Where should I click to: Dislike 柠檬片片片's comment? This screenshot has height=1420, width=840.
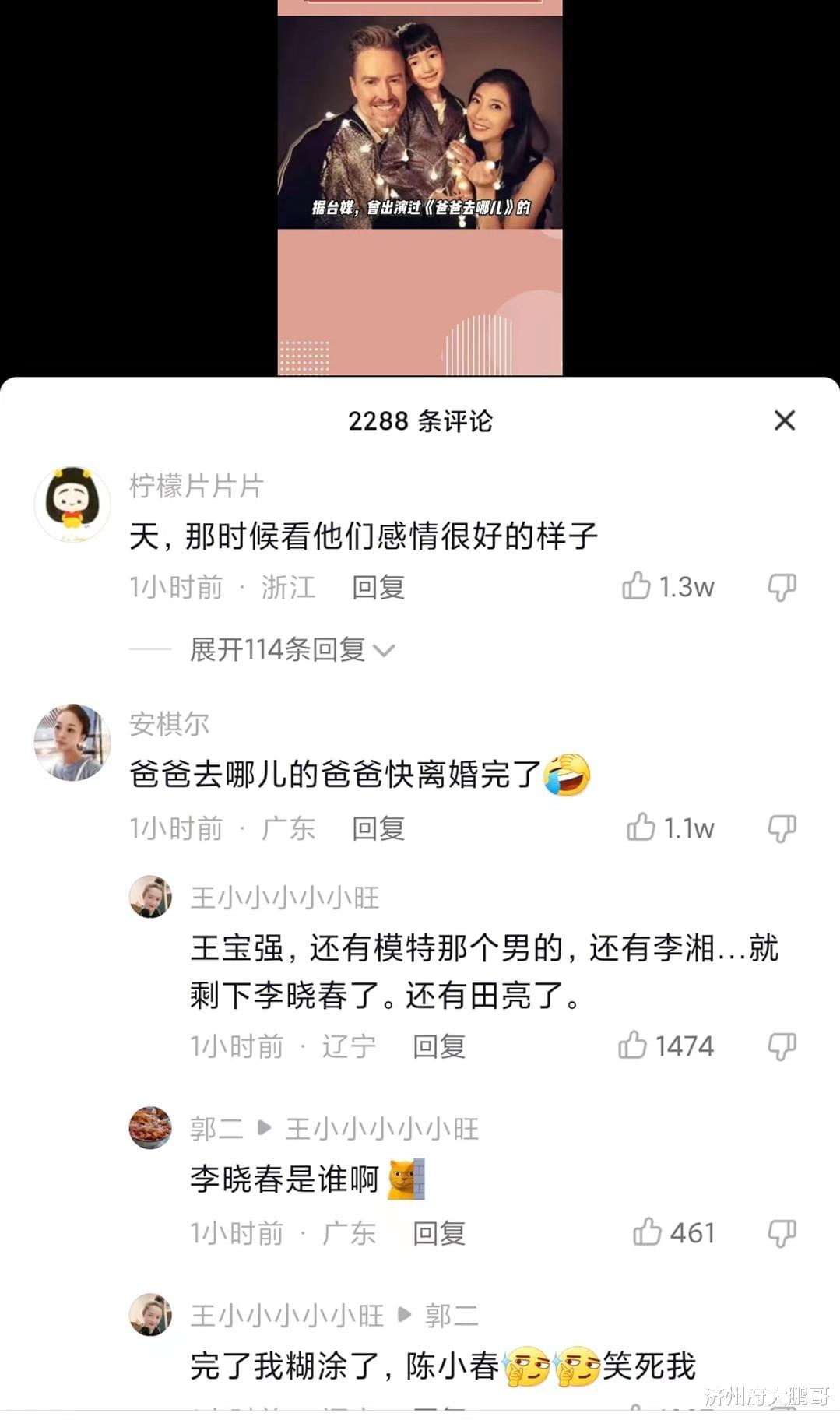782,587
